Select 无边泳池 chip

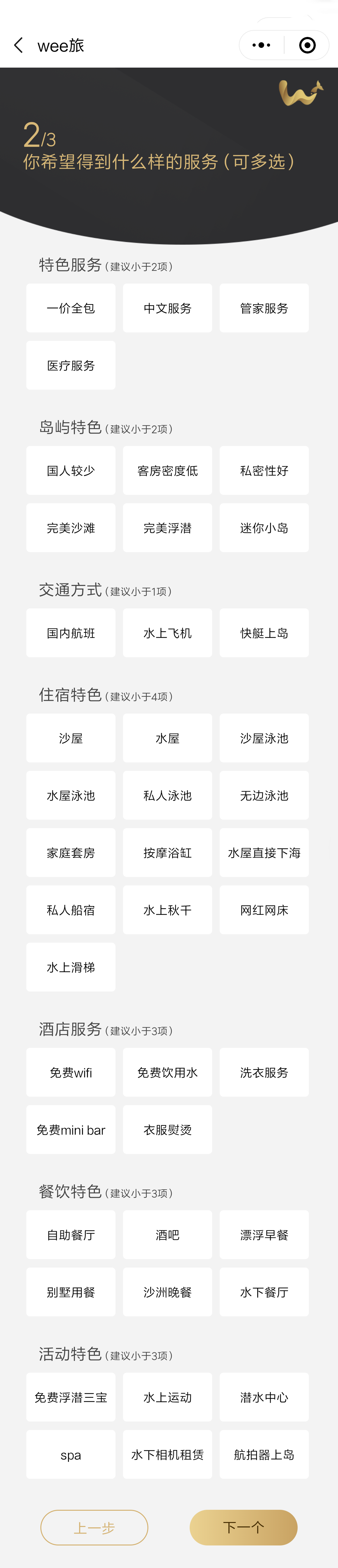[x=264, y=796]
